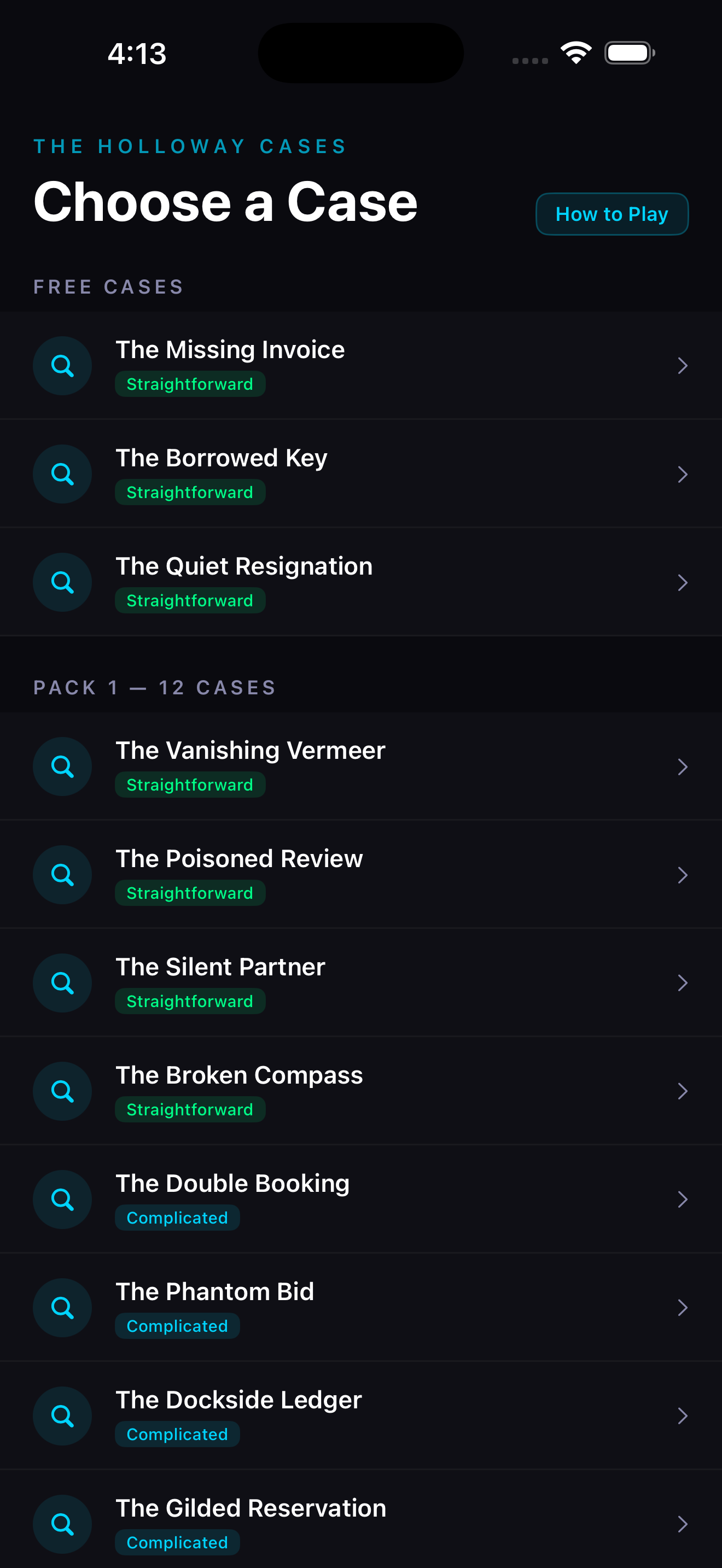Image resolution: width=722 pixels, height=1568 pixels.
Task: Expand The Double Booking case via its chevron
Action: pos(683,1199)
